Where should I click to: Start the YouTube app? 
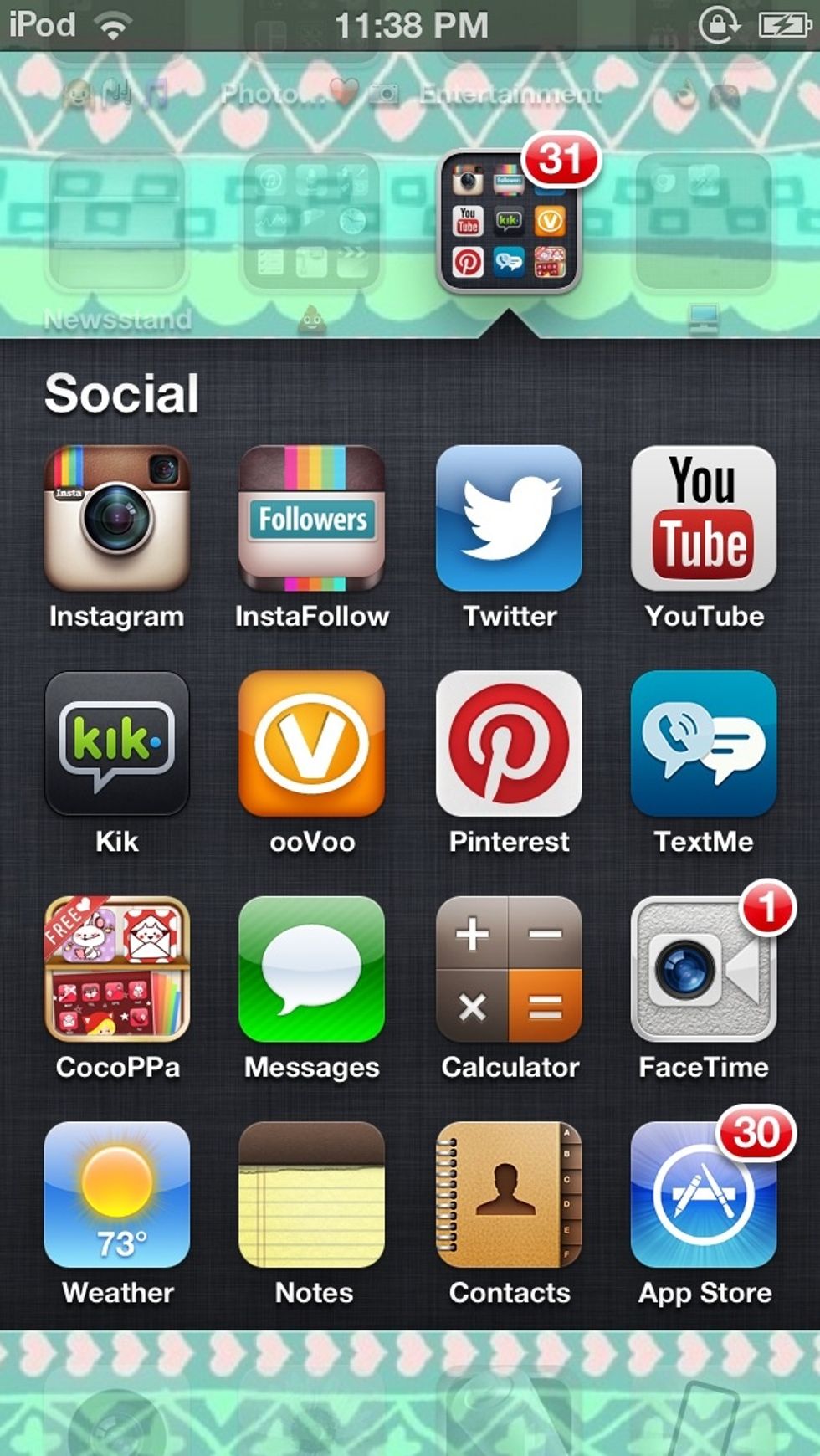[704, 519]
